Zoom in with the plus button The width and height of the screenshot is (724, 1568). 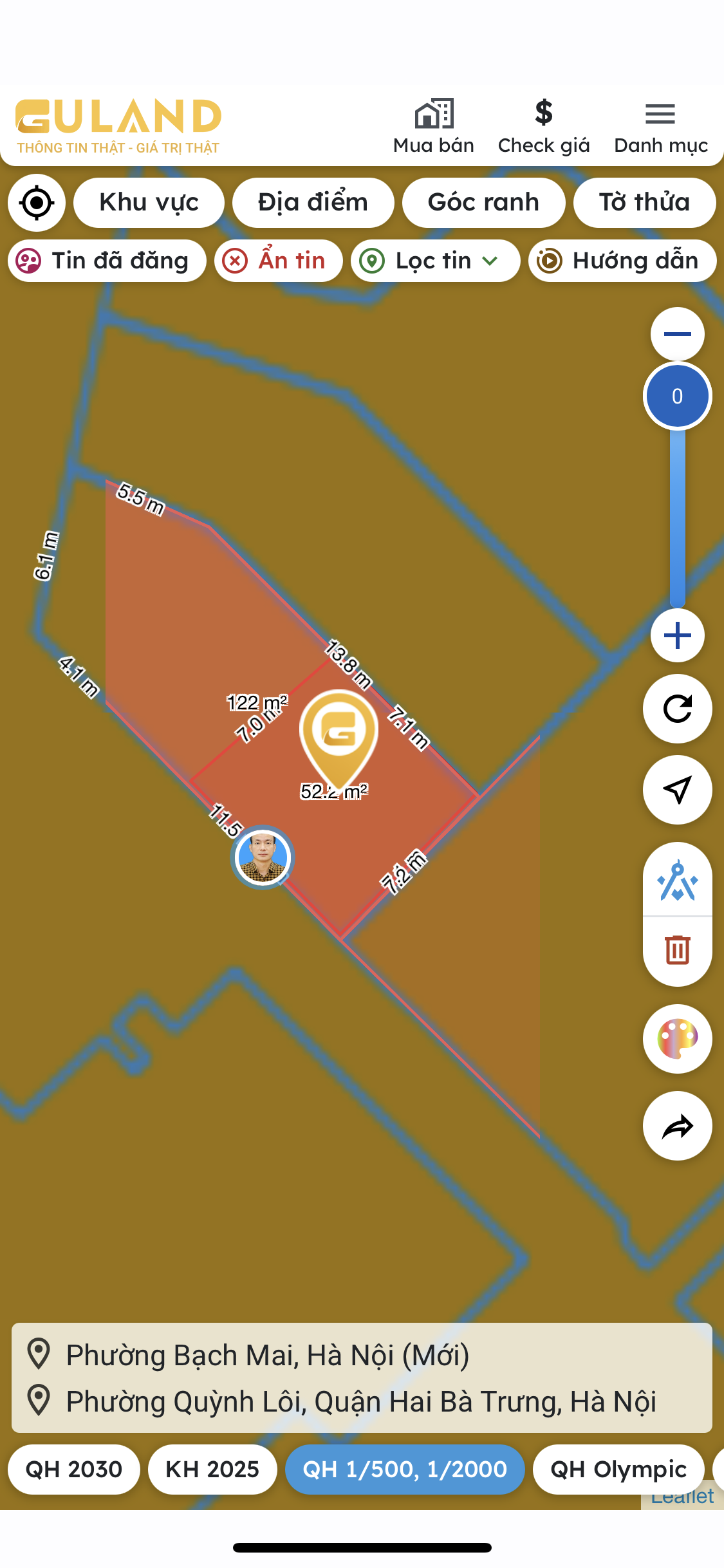pos(677,635)
